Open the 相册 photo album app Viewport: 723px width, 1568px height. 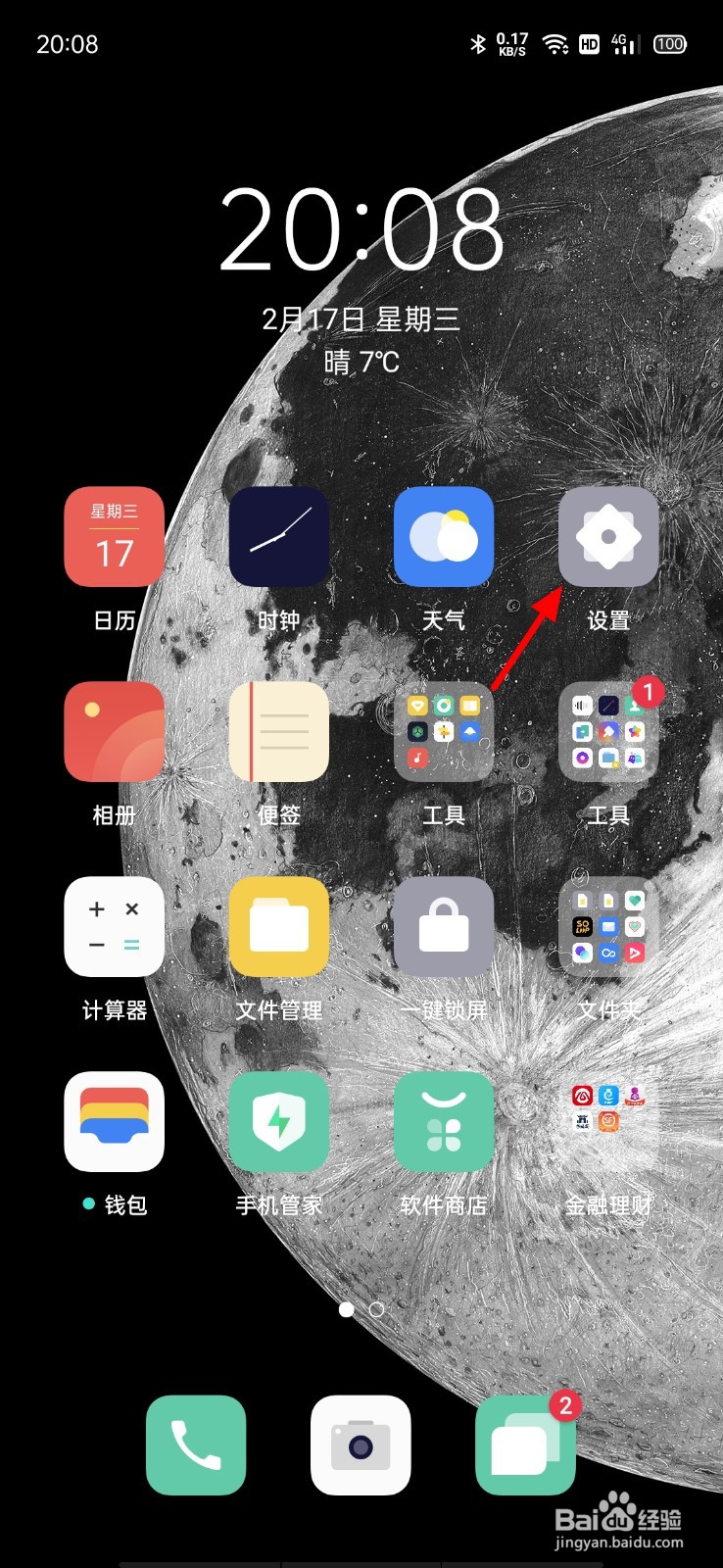pyautogui.click(x=114, y=731)
